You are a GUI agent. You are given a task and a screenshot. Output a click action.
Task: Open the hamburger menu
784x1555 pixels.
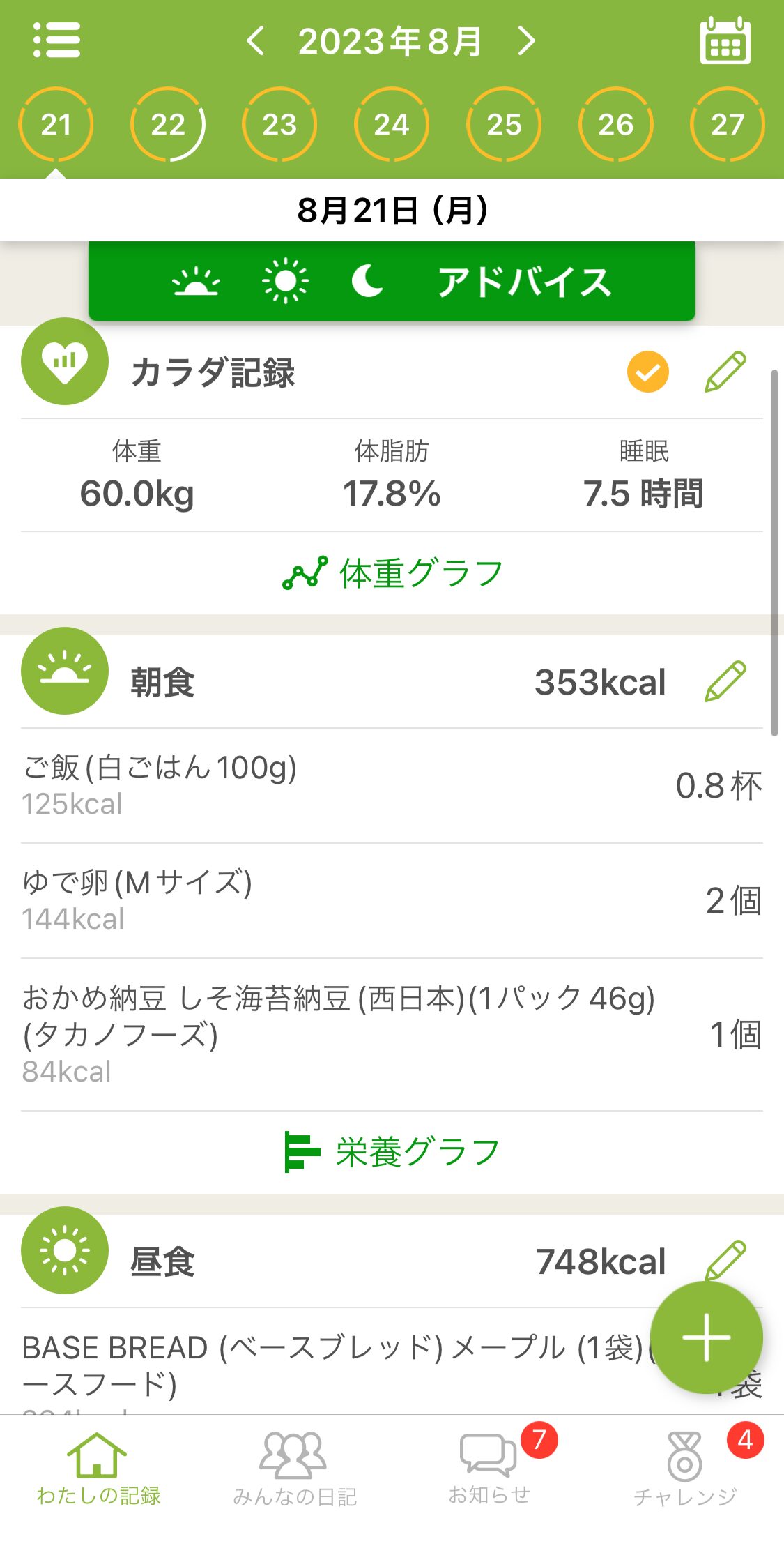56,40
